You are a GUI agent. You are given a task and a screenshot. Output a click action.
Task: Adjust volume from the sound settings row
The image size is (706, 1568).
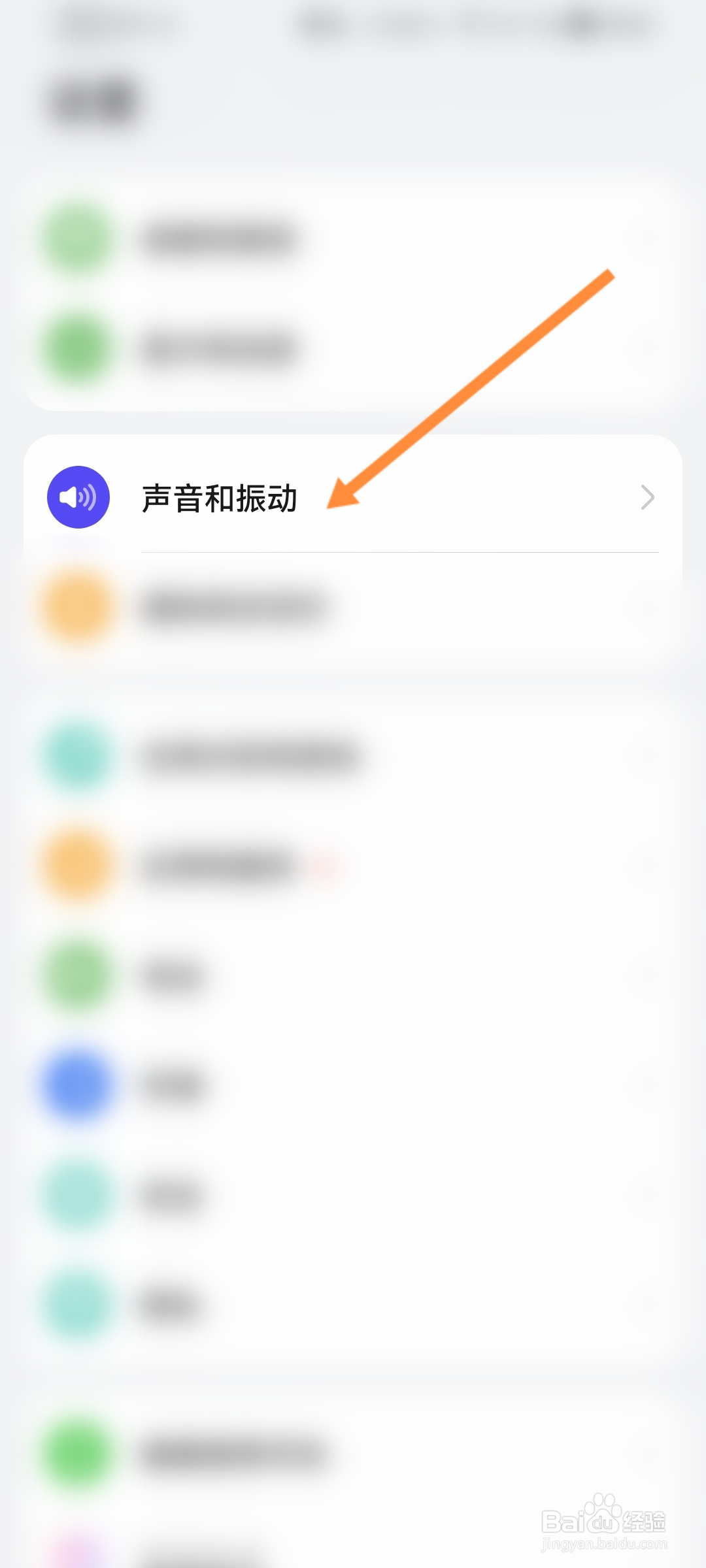[353, 497]
